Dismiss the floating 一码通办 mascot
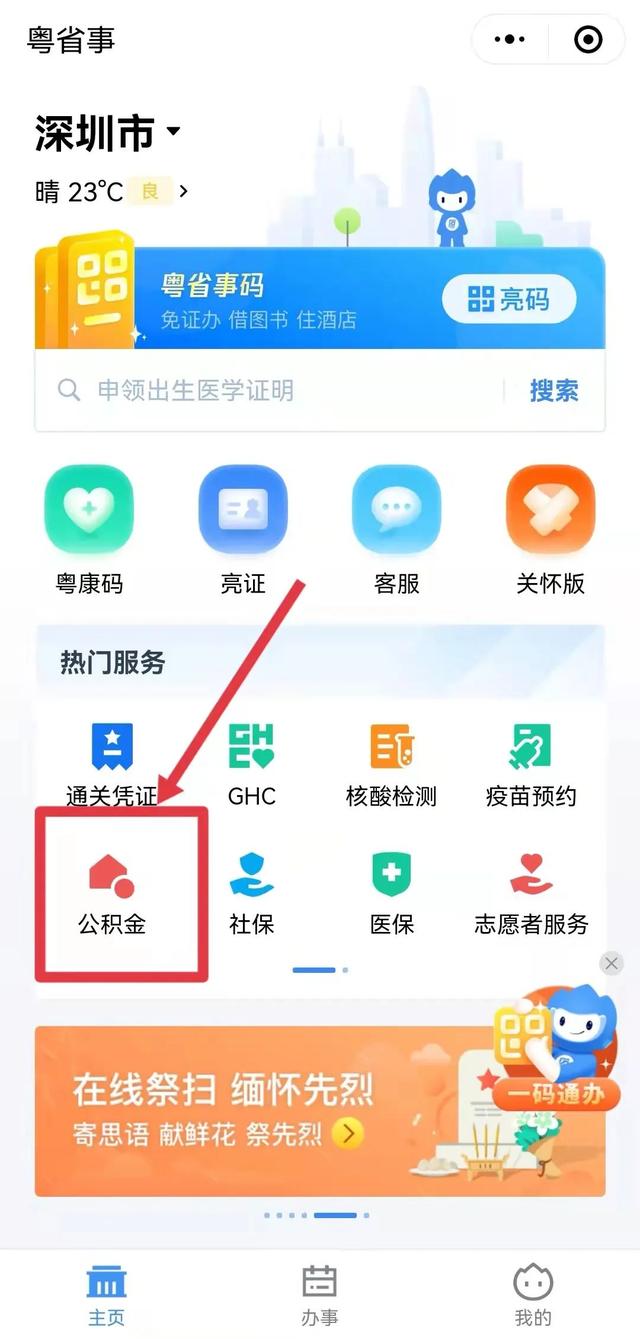Screen dimensions: 640x1339 (x=611, y=963)
